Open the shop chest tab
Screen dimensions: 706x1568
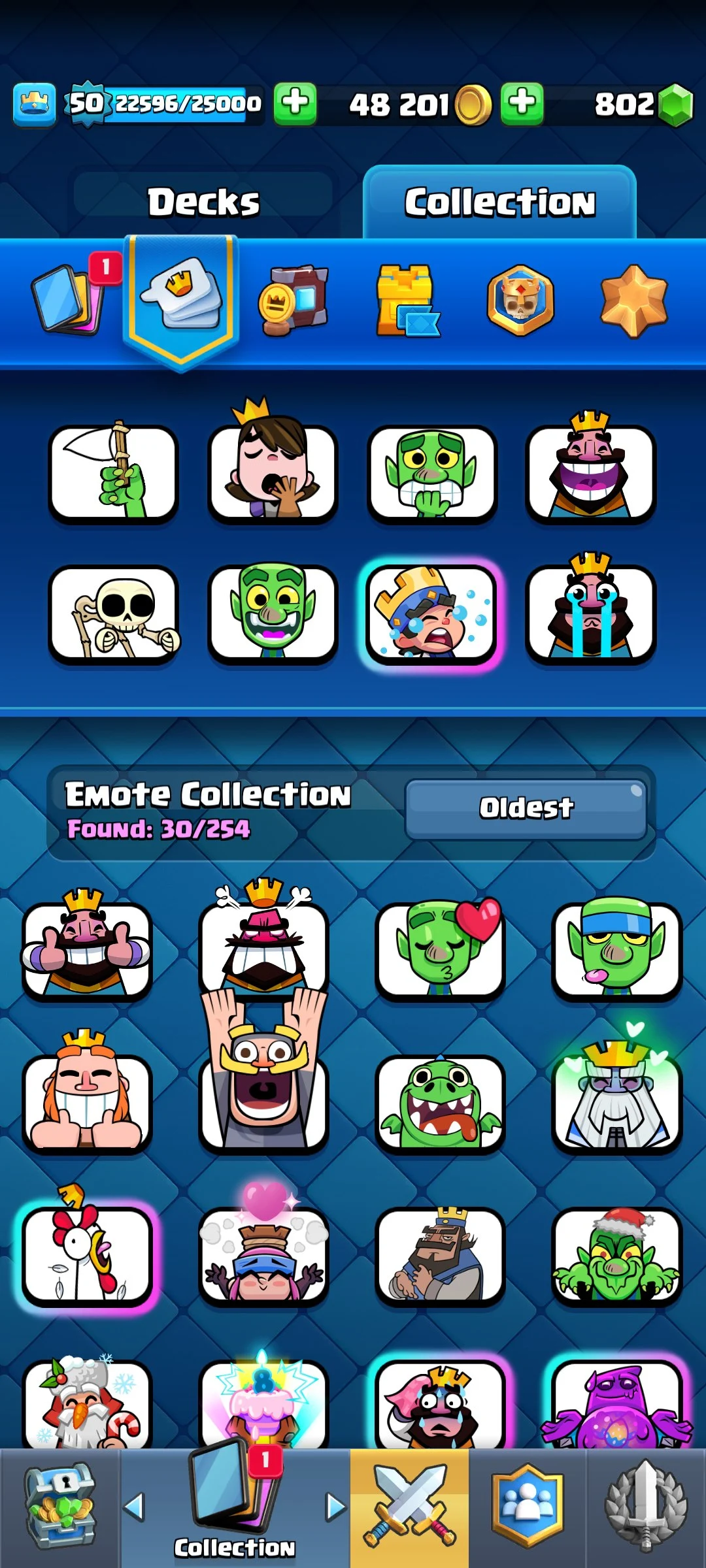pyautogui.click(x=59, y=1508)
